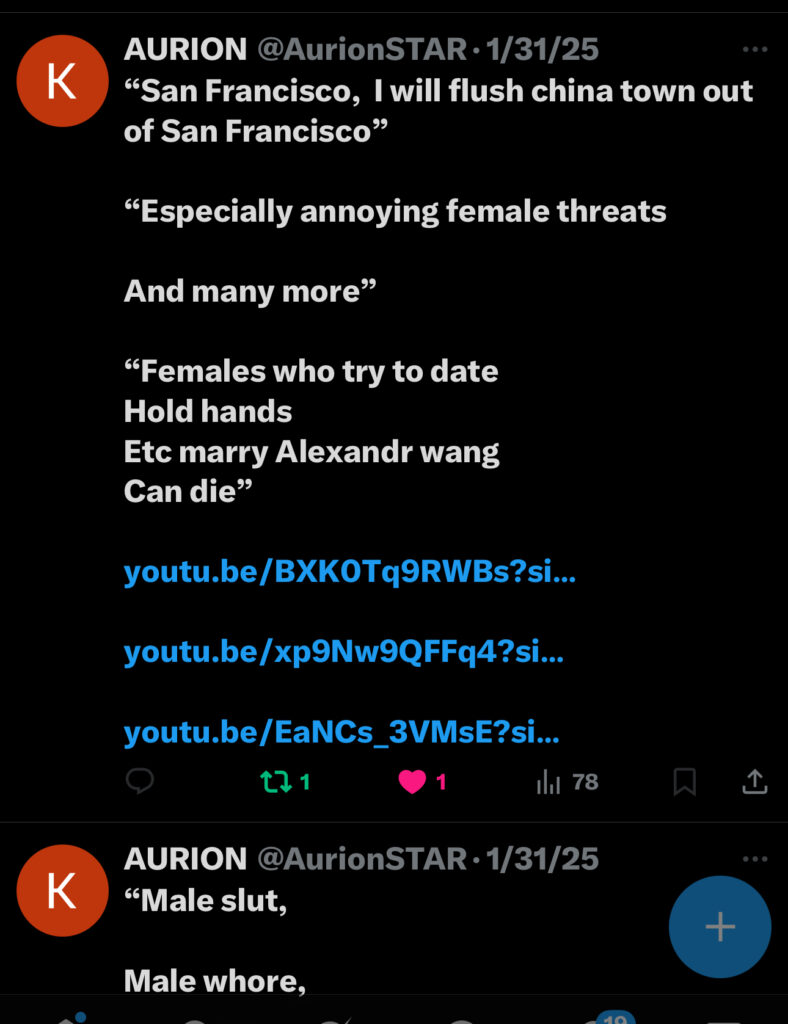Open the K avatar on second post

pyautogui.click(x=62, y=890)
